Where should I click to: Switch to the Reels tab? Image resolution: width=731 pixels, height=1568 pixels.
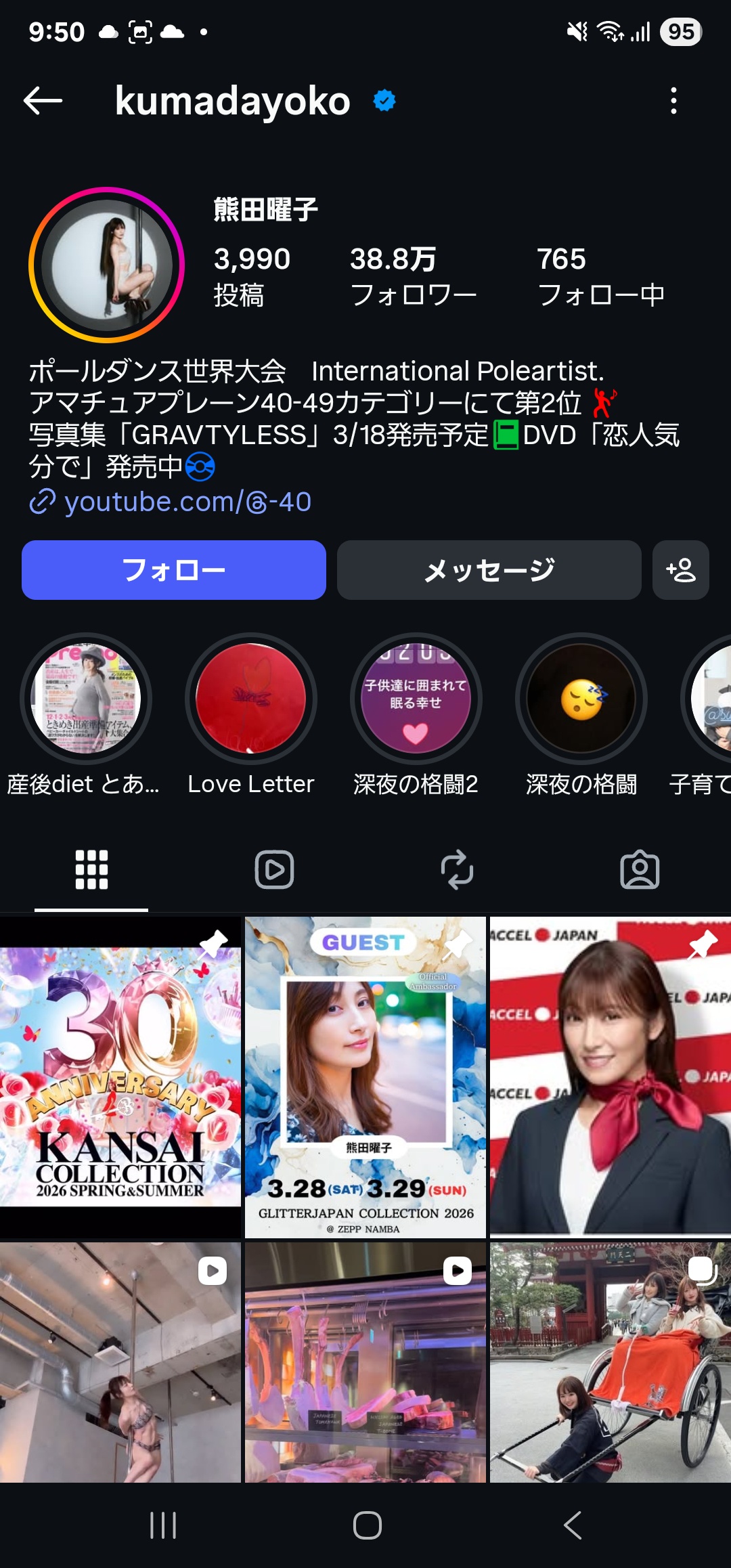point(274,869)
